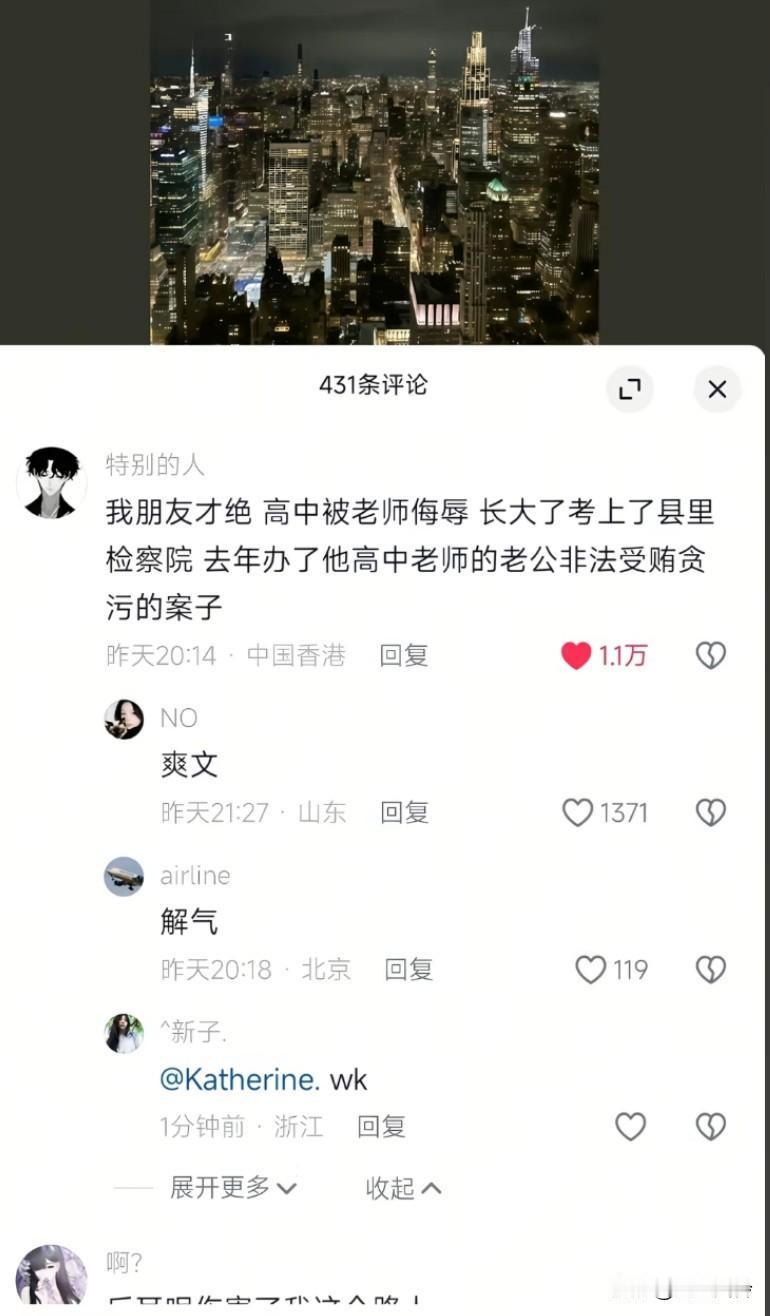770x1316 pixels.
Task: Tap the broken-heart icon on ^新子.'s reply
Action: tap(710, 1127)
